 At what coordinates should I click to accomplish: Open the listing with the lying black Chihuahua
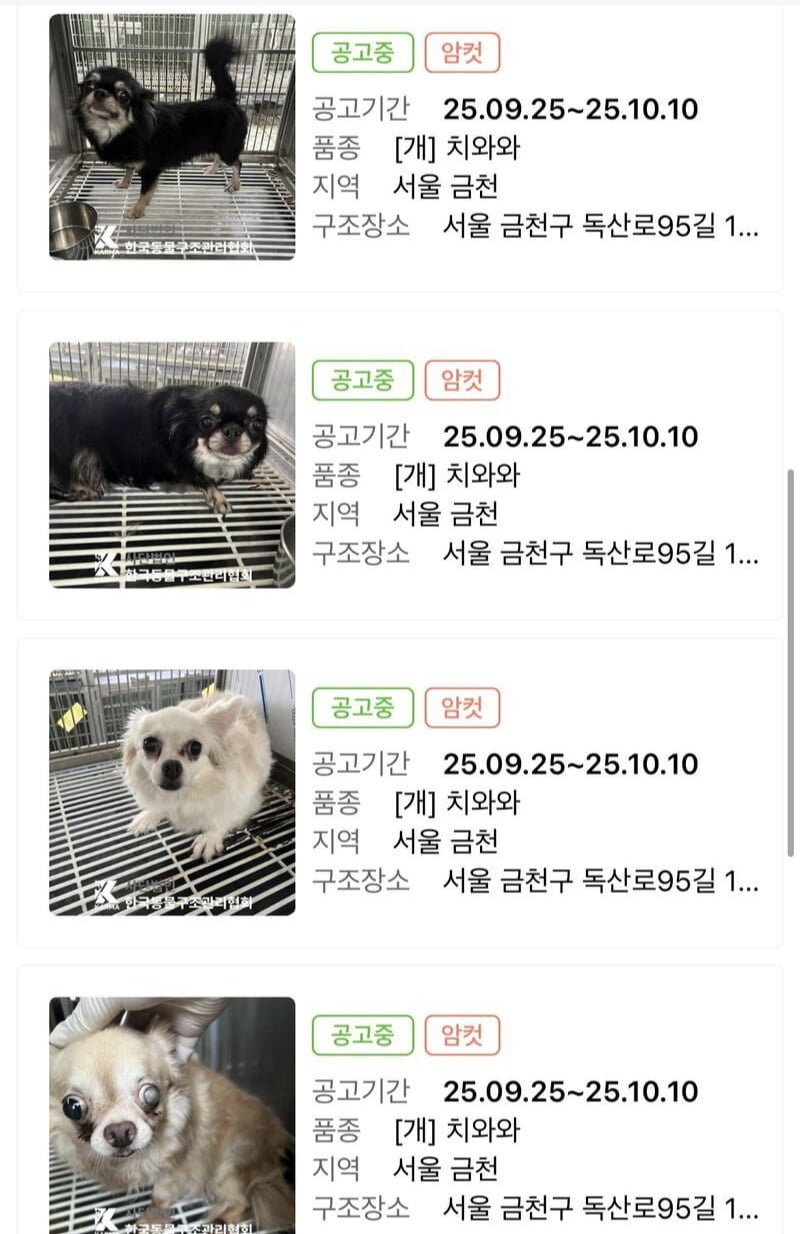[172, 465]
